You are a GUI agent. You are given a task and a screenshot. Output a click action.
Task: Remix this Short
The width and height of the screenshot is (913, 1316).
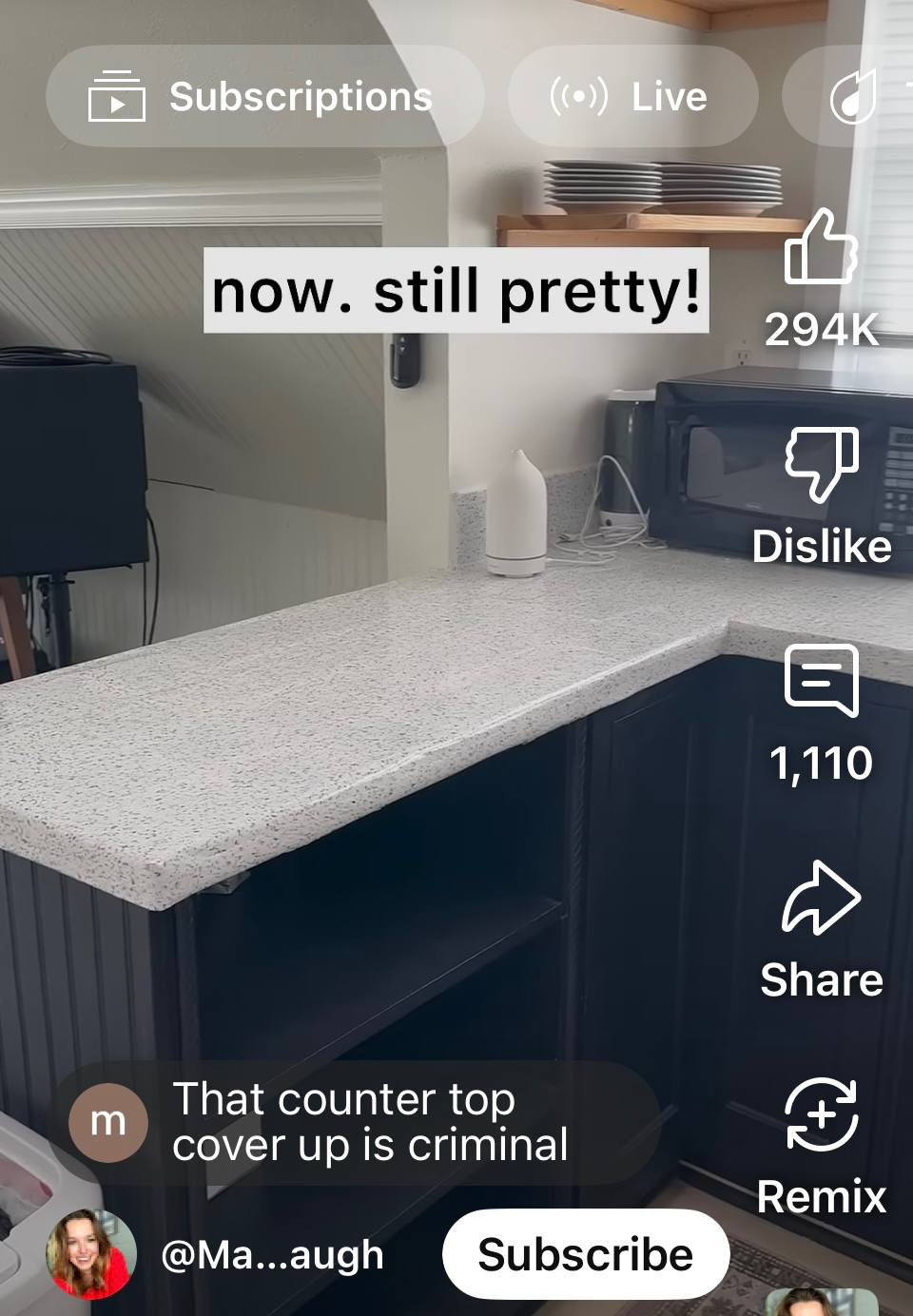pyautogui.click(x=821, y=1116)
